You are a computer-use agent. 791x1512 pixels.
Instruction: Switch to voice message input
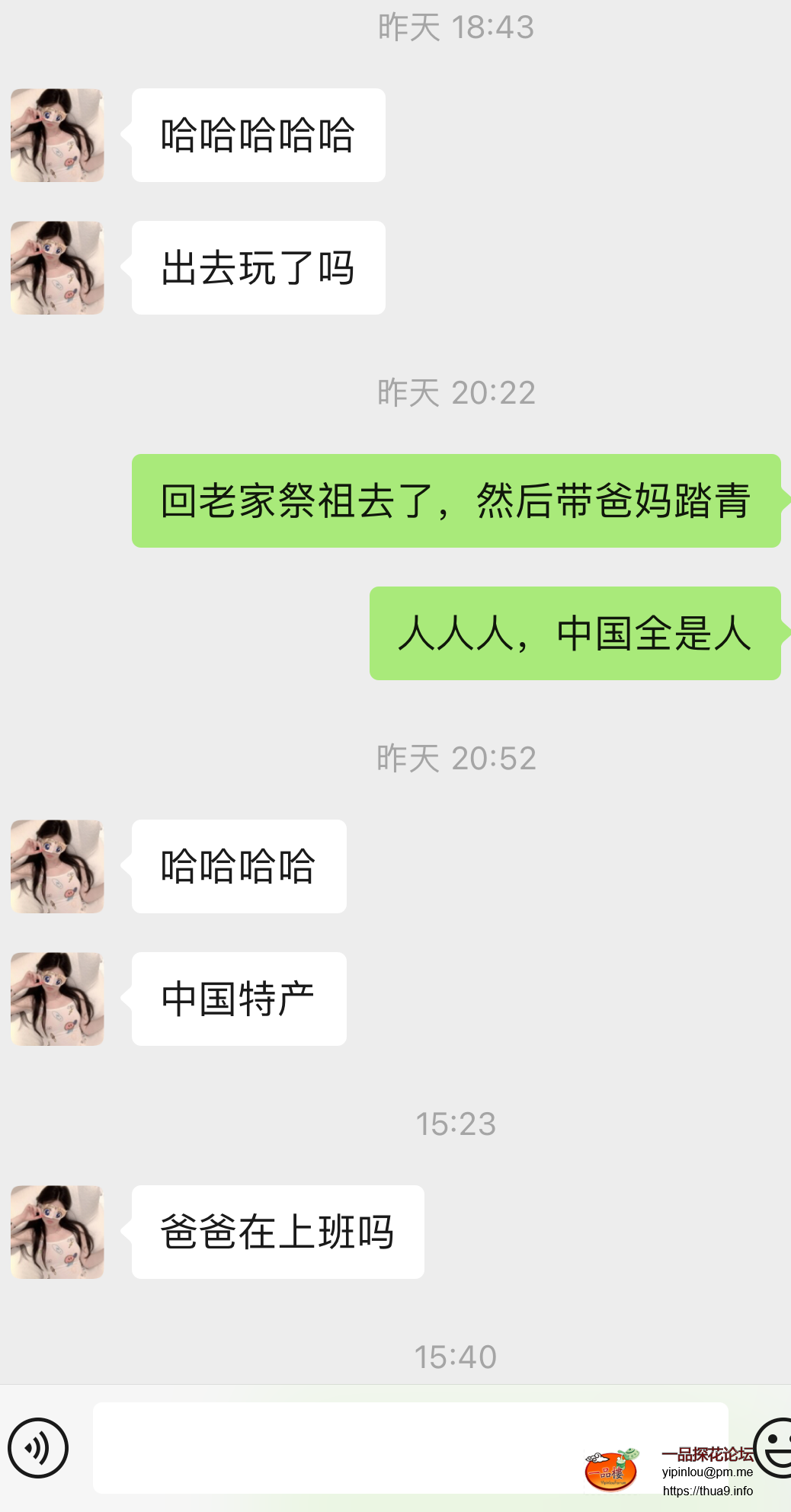(38, 1447)
